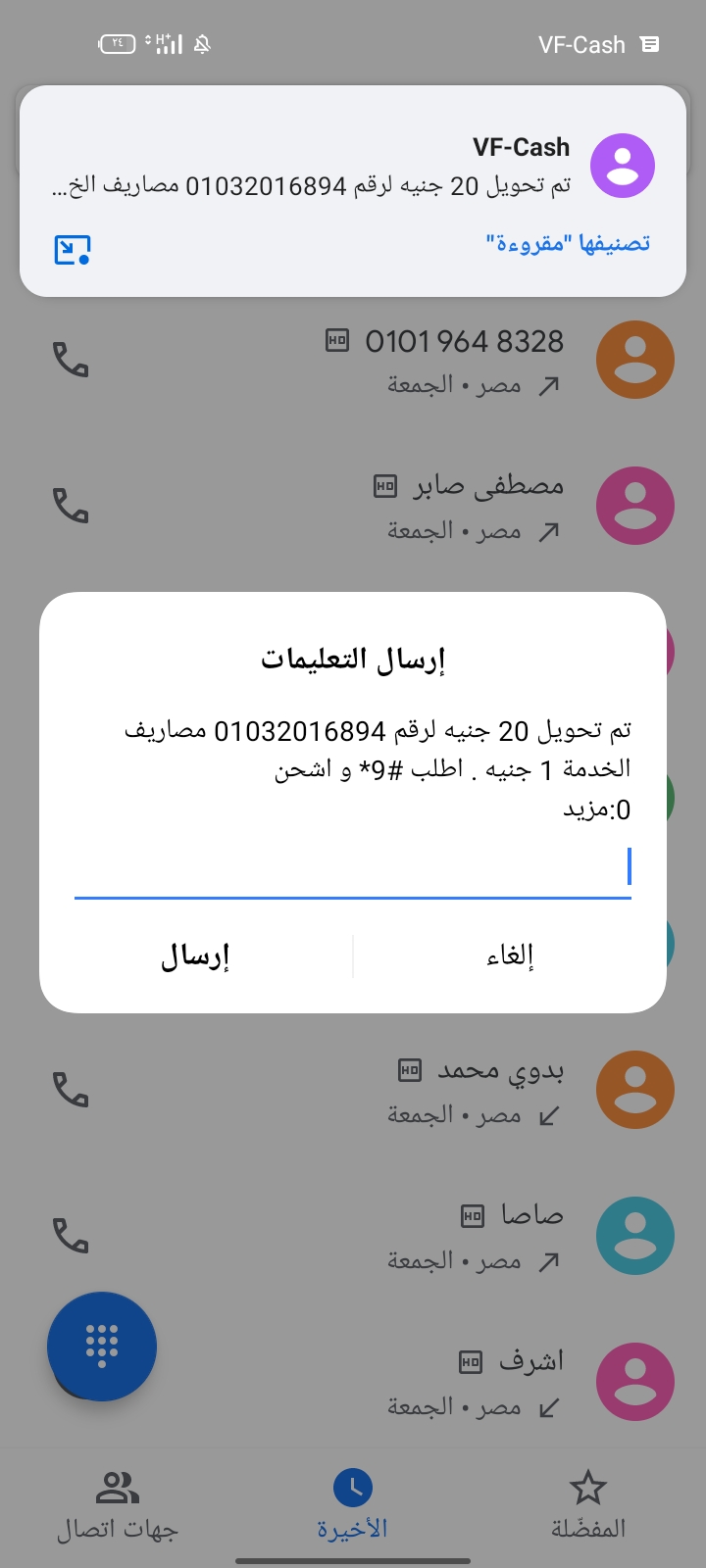The height and width of the screenshot is (1568, 706).
Task: Focus the USSD reply text field
Action: point(353,868)
